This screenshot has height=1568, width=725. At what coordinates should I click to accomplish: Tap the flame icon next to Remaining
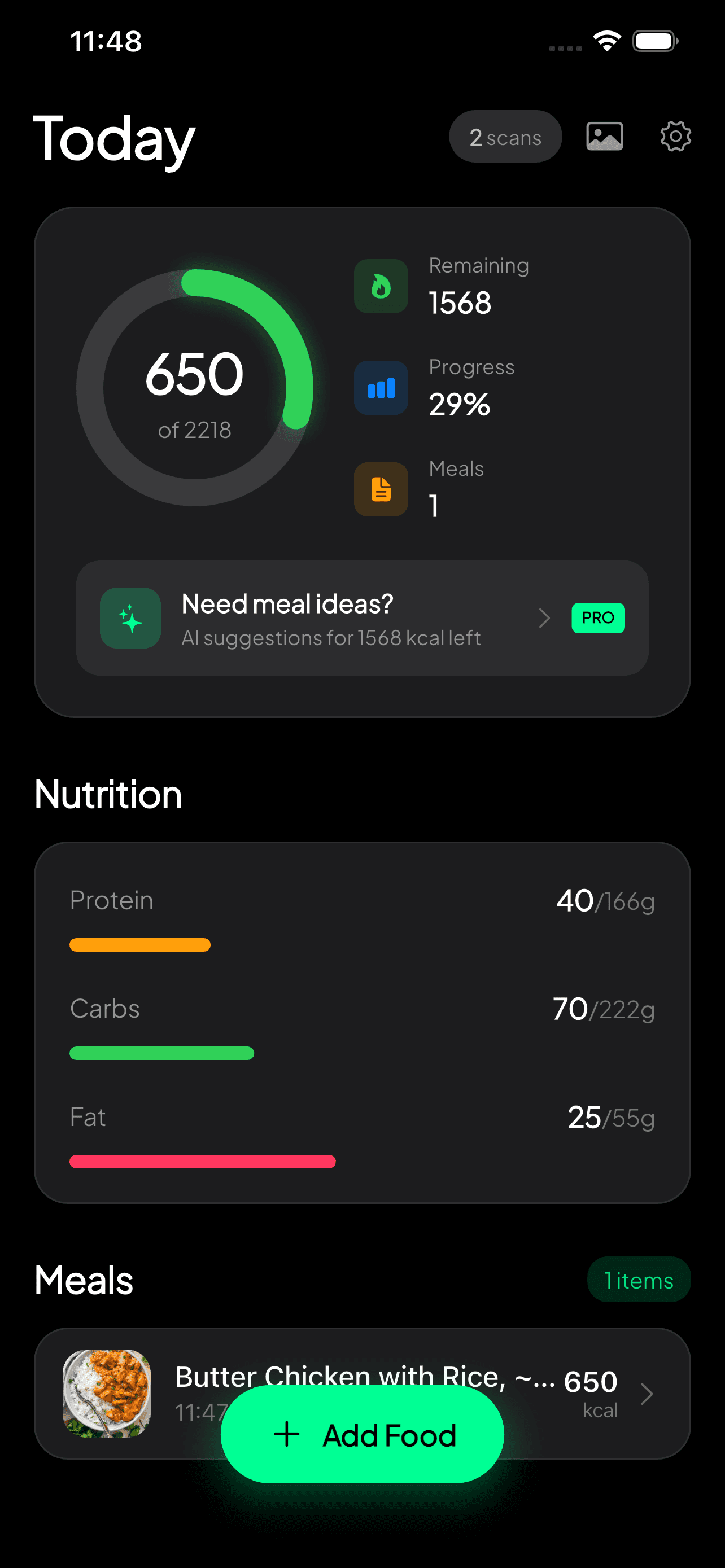click(381, 286)
